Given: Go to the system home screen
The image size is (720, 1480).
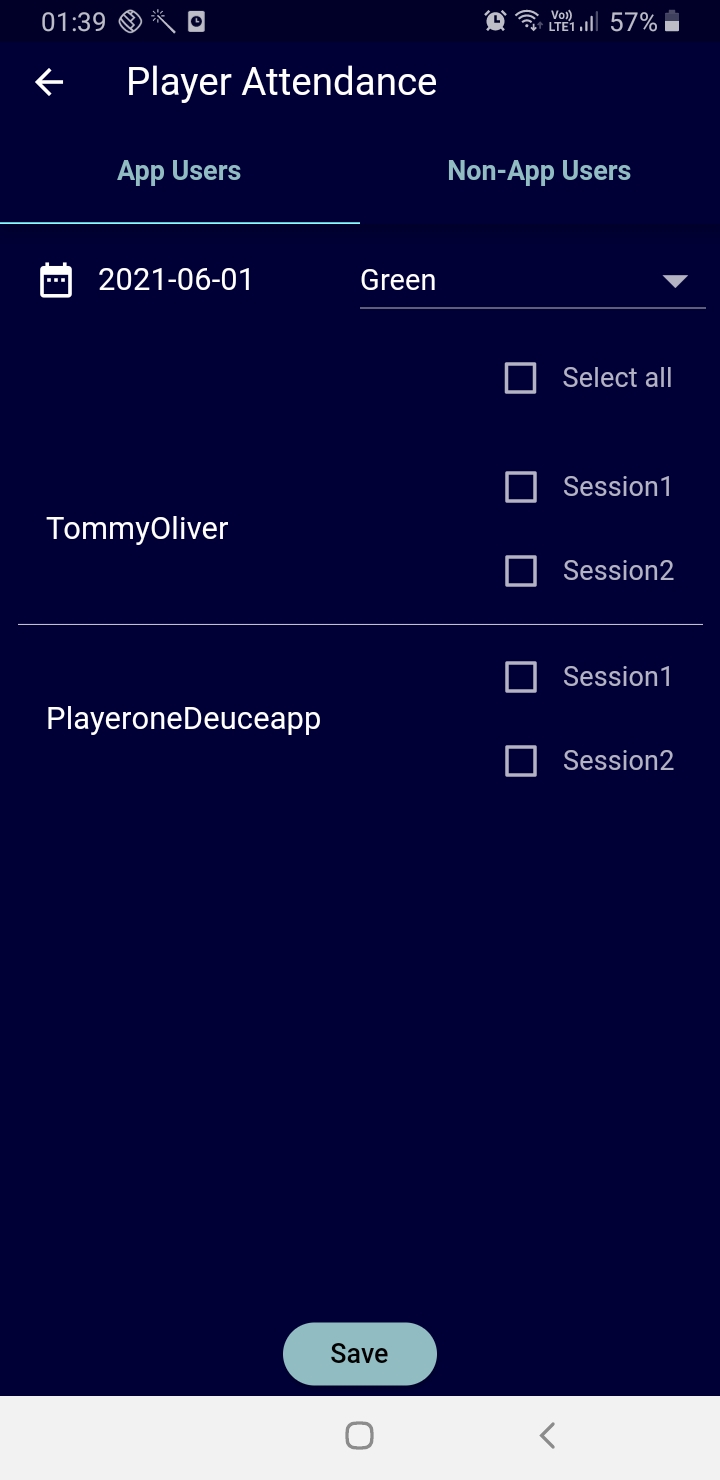Looking at the screenshot, I should [359, 1436].
